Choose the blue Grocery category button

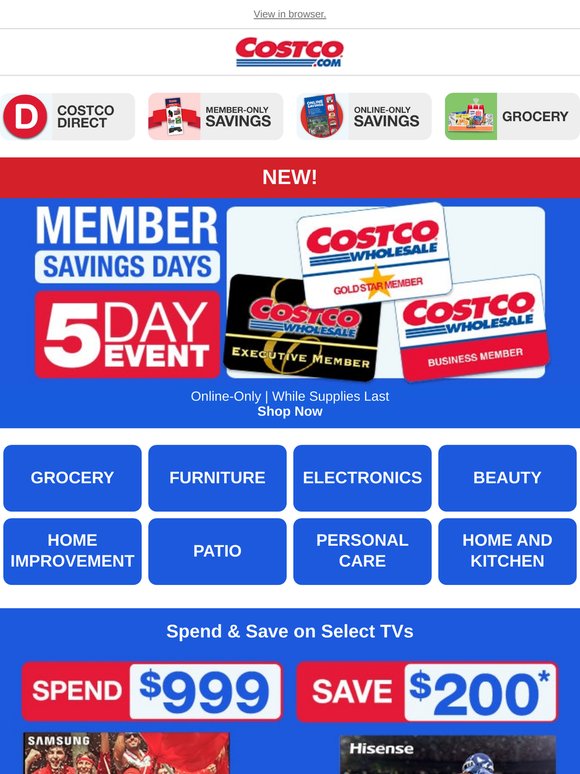73,478
